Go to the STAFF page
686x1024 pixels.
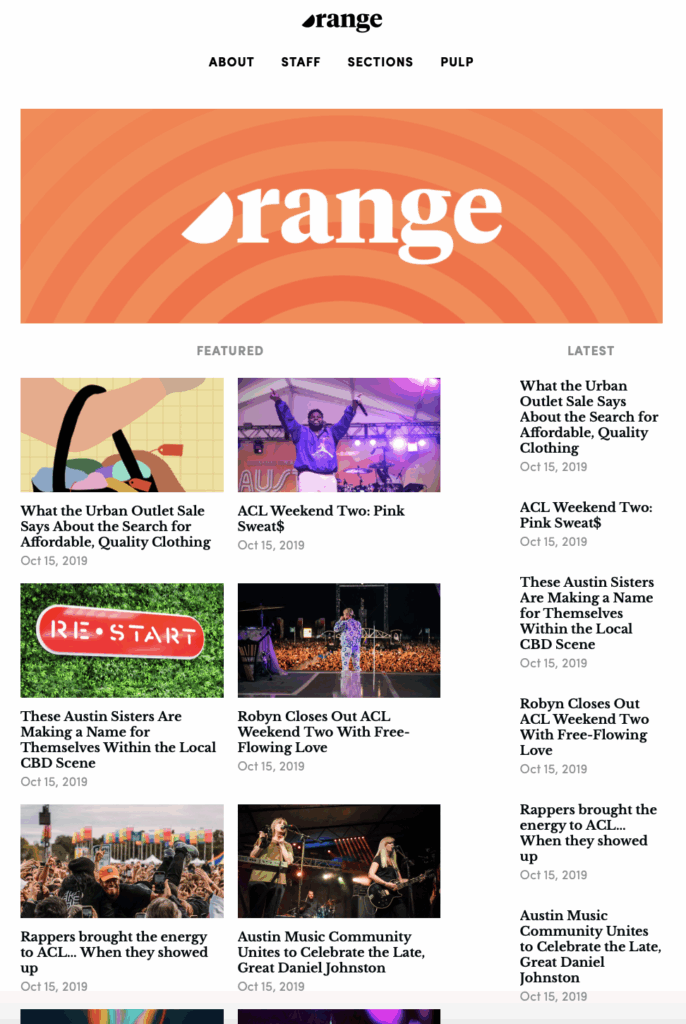[x=300, y=62]
